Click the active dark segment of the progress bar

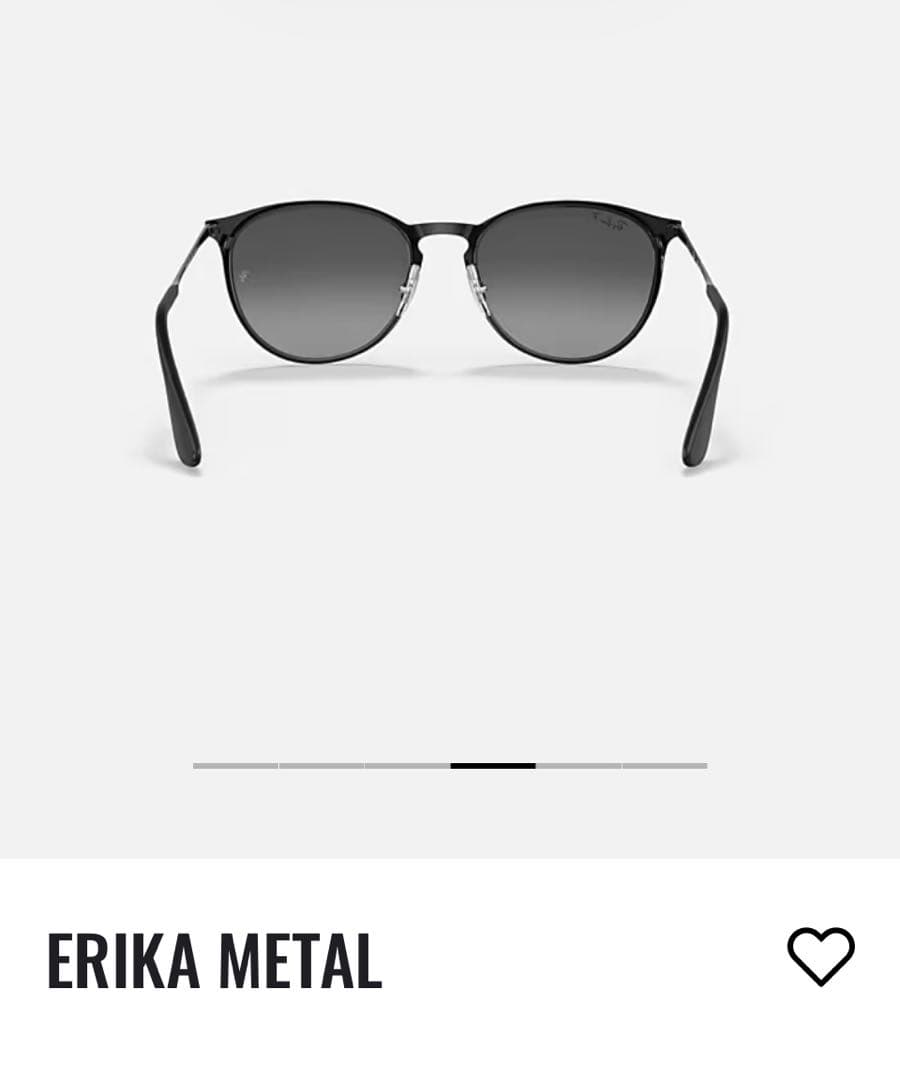click(x=494, y=765)
